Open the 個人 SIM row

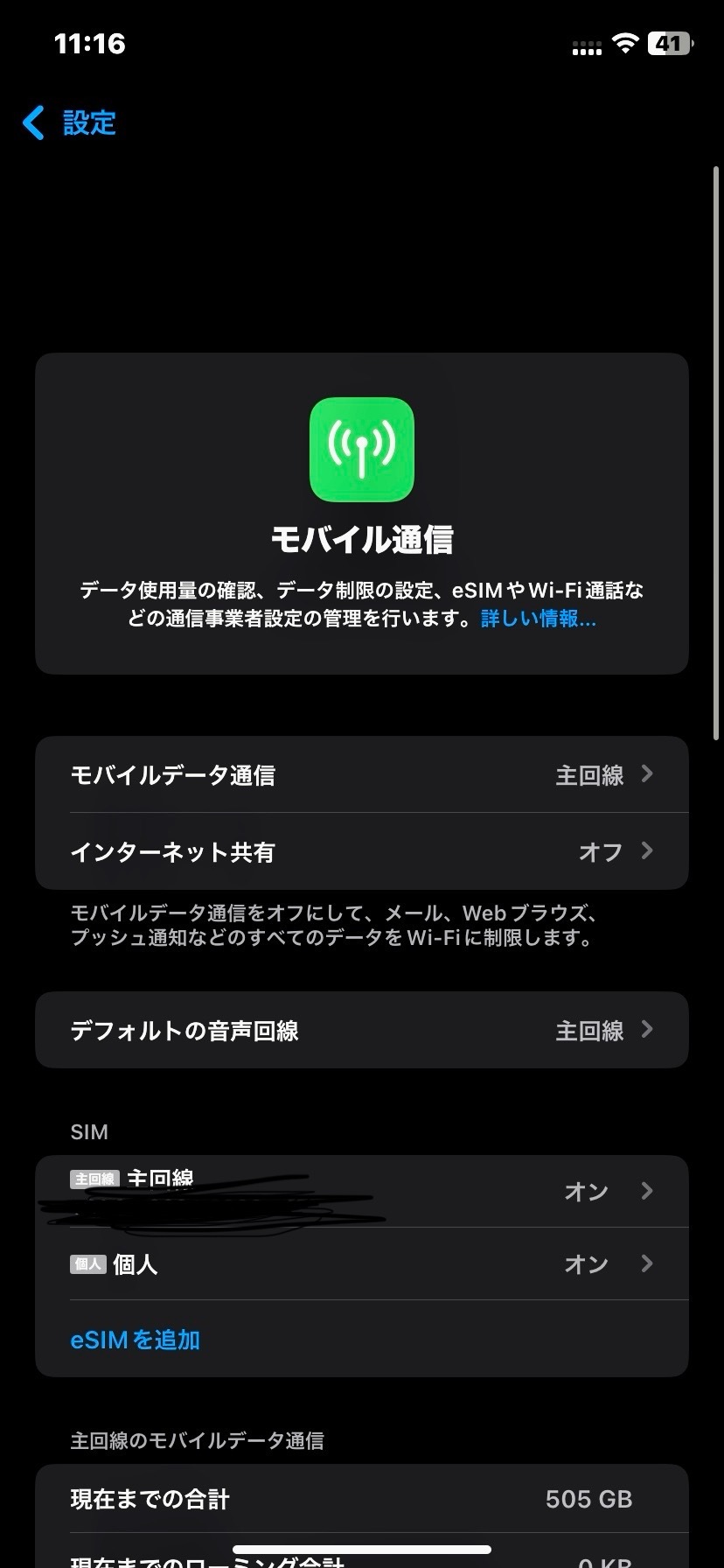coord(362,1264)
